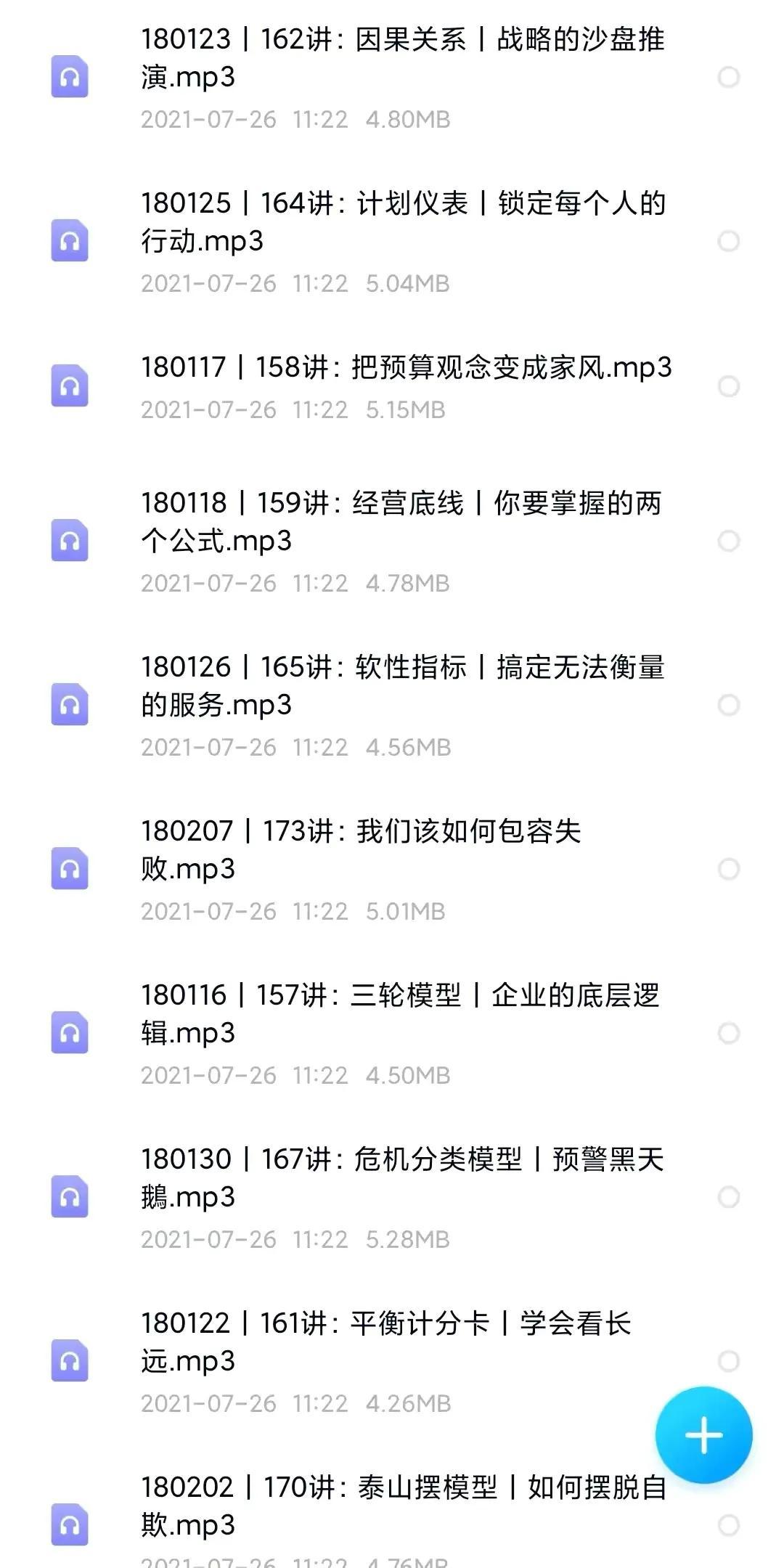The height and width of the screenshot is (1568, 784).
Task: Mark the 167讲 危机分类模型 selection circle
Action: [x=728, y=1197]
